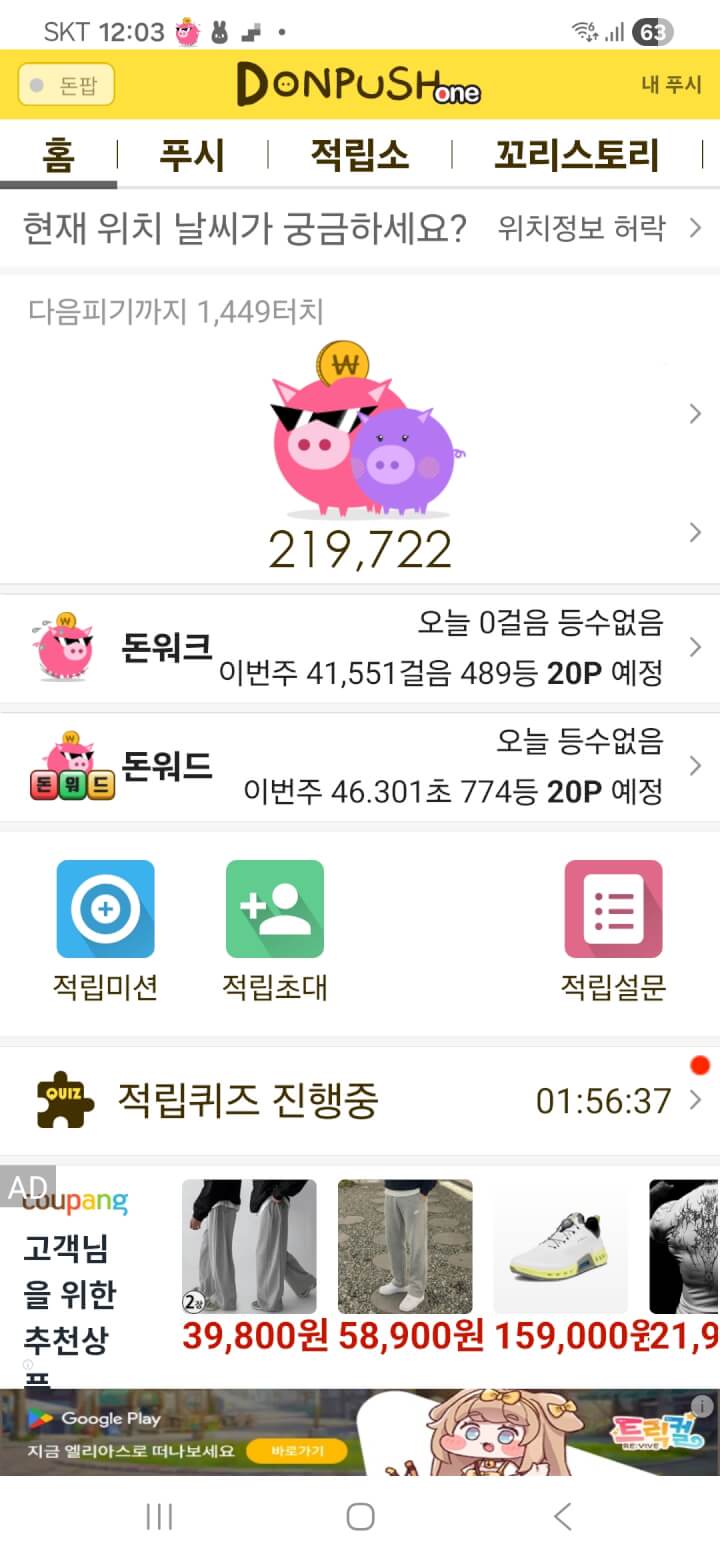The height and width of the screenshot is (1560, 720).
Task: Switch to the 적립소 tab
Action: click(359, 155)
